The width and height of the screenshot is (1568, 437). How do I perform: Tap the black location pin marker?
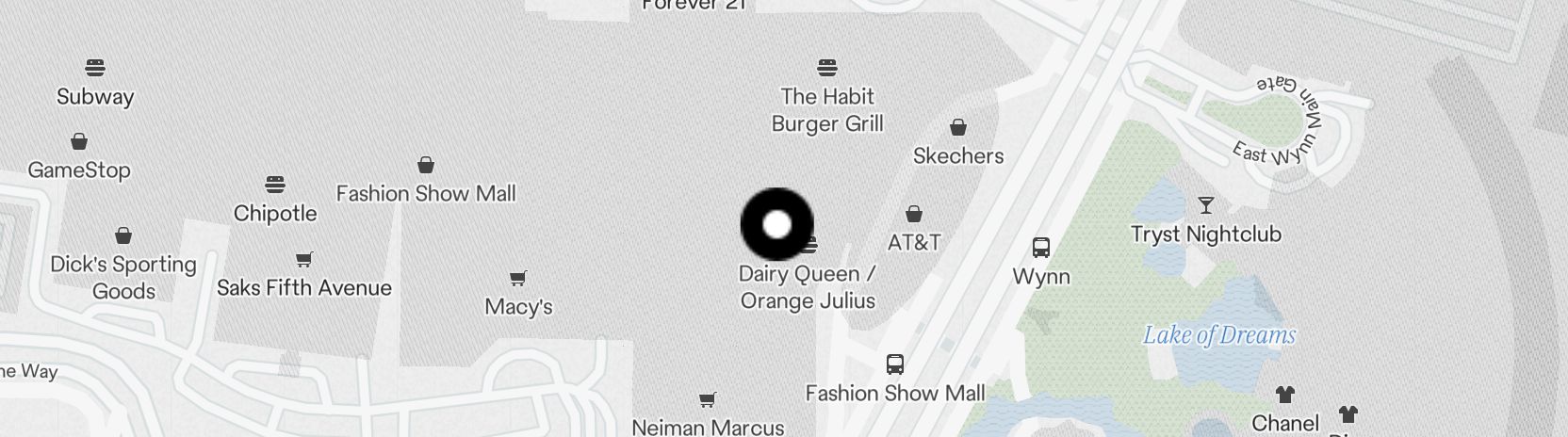coord(776,224)
